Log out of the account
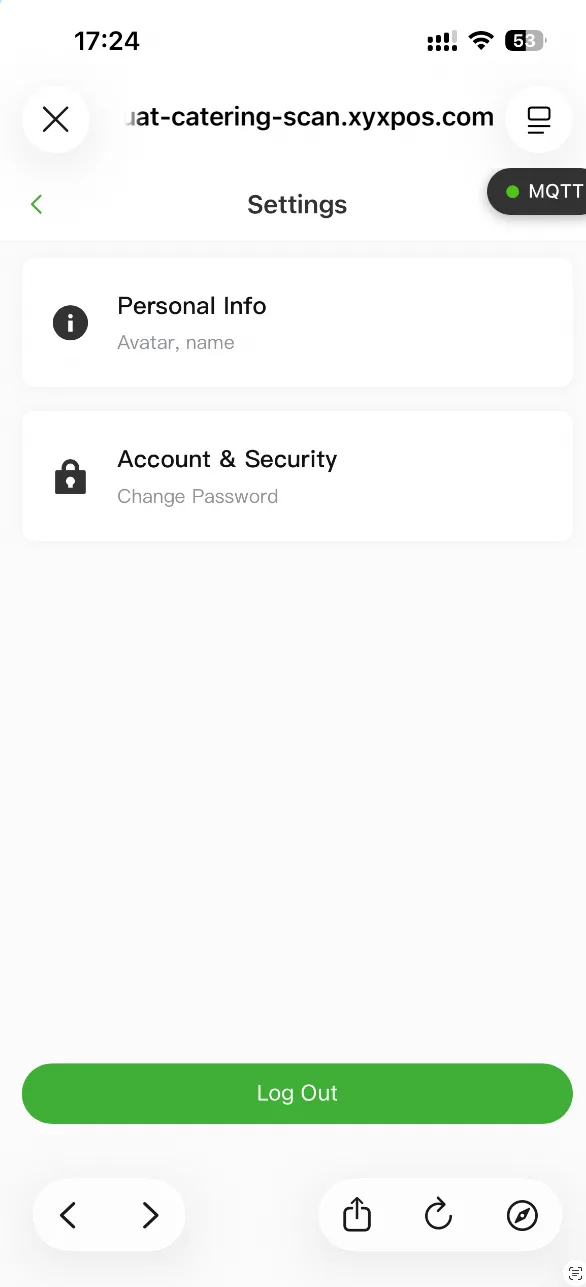Screen dimensions: 586x1287 [297, 1093]
